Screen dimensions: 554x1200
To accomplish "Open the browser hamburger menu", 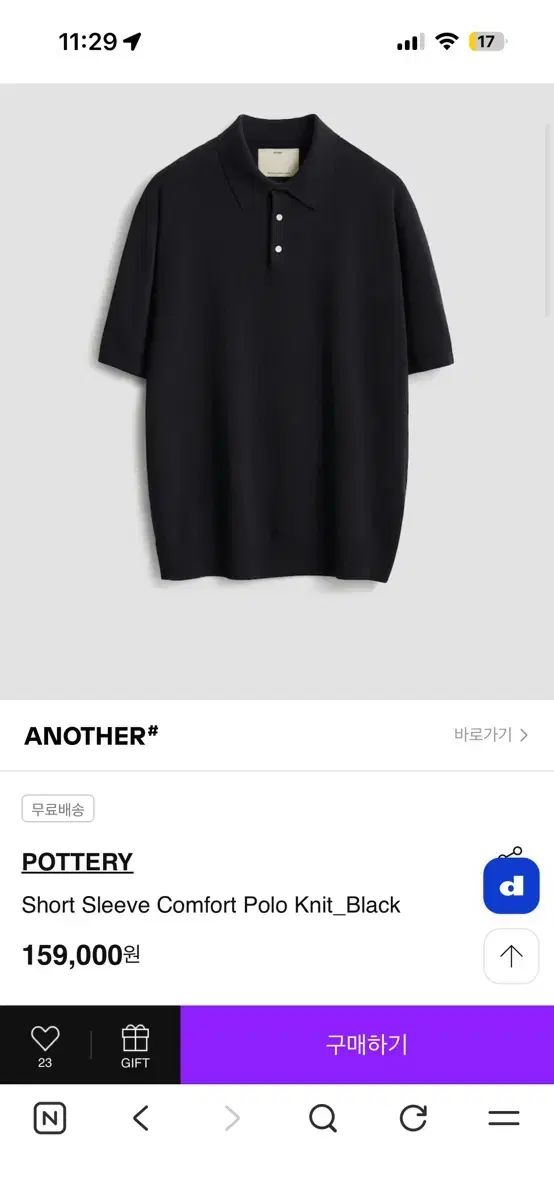I will tap(504, 1118).
